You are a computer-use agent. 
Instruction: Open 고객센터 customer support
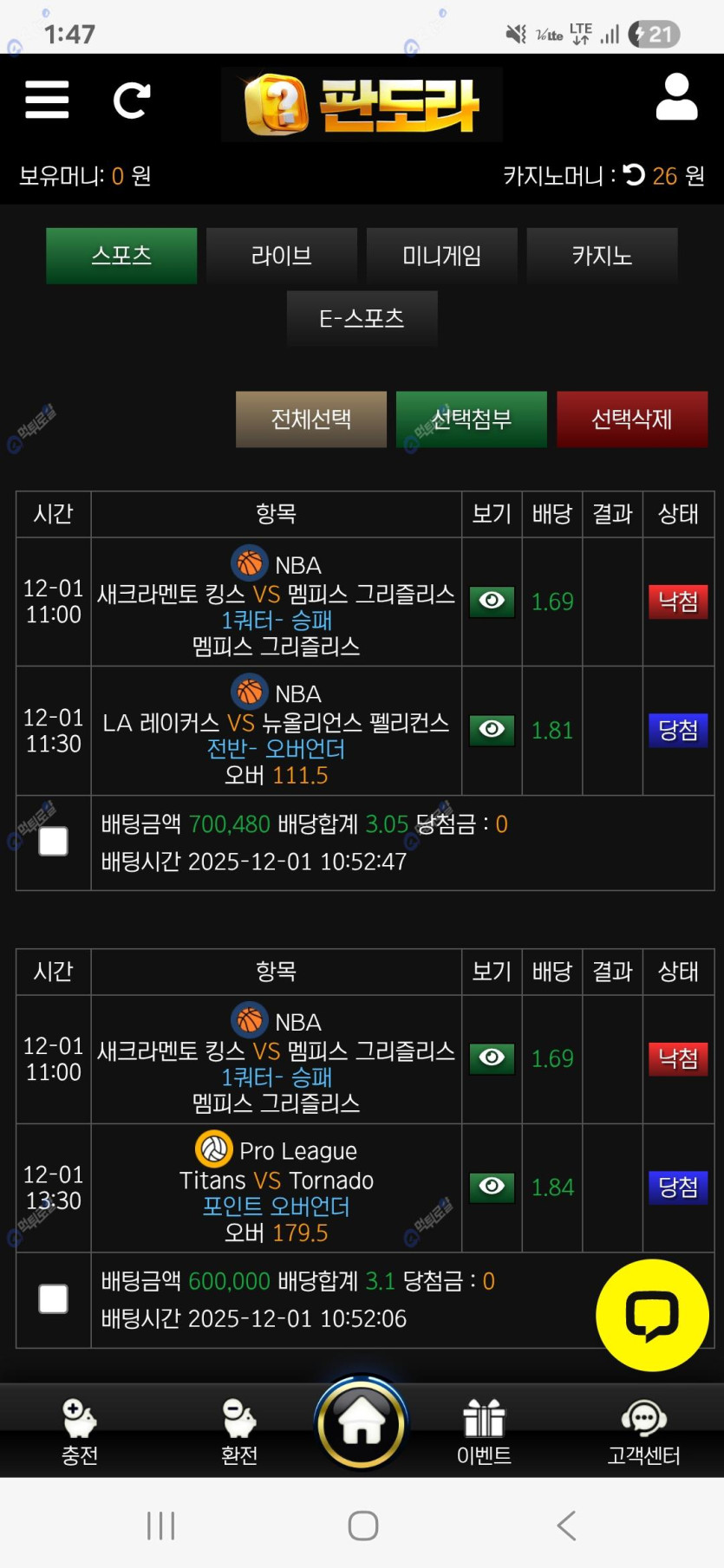[x=643, y=1431]
